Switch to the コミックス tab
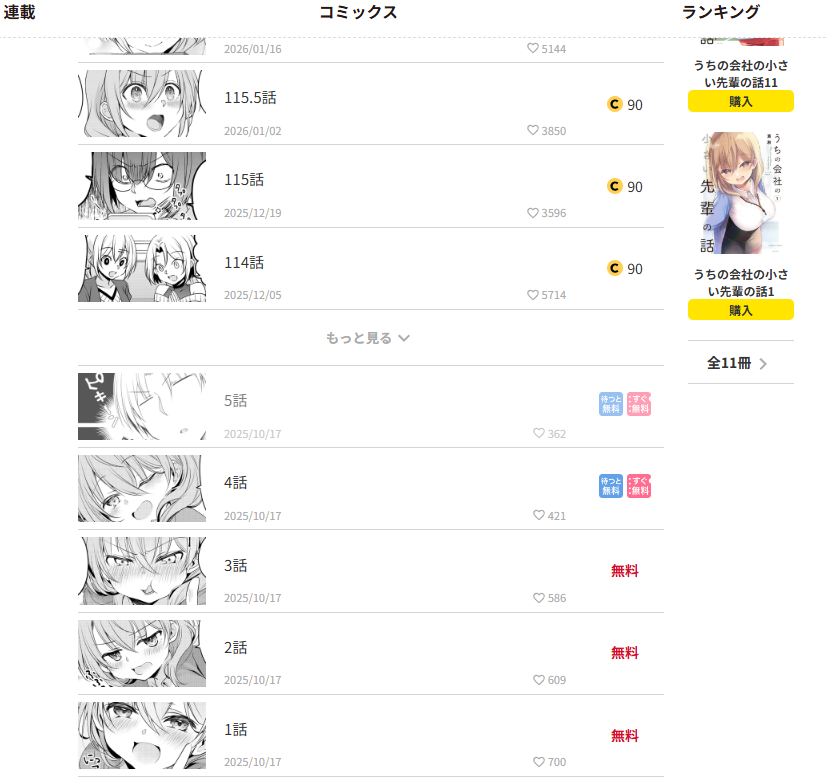This screenshot has height=777, width=827. pos(358,12)
